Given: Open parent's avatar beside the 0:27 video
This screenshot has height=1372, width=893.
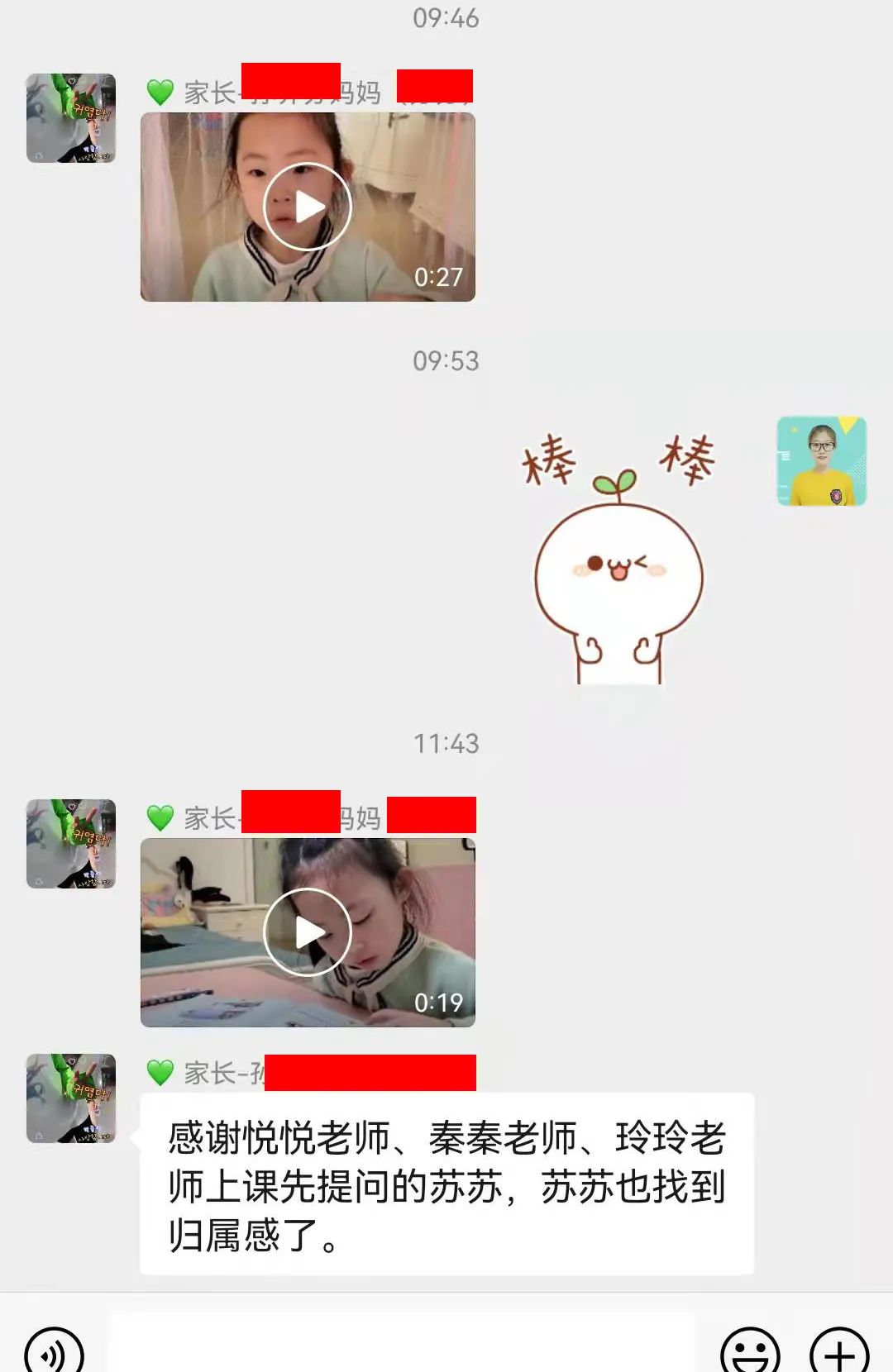Looking at the screenshot, I should pos(71,118).
